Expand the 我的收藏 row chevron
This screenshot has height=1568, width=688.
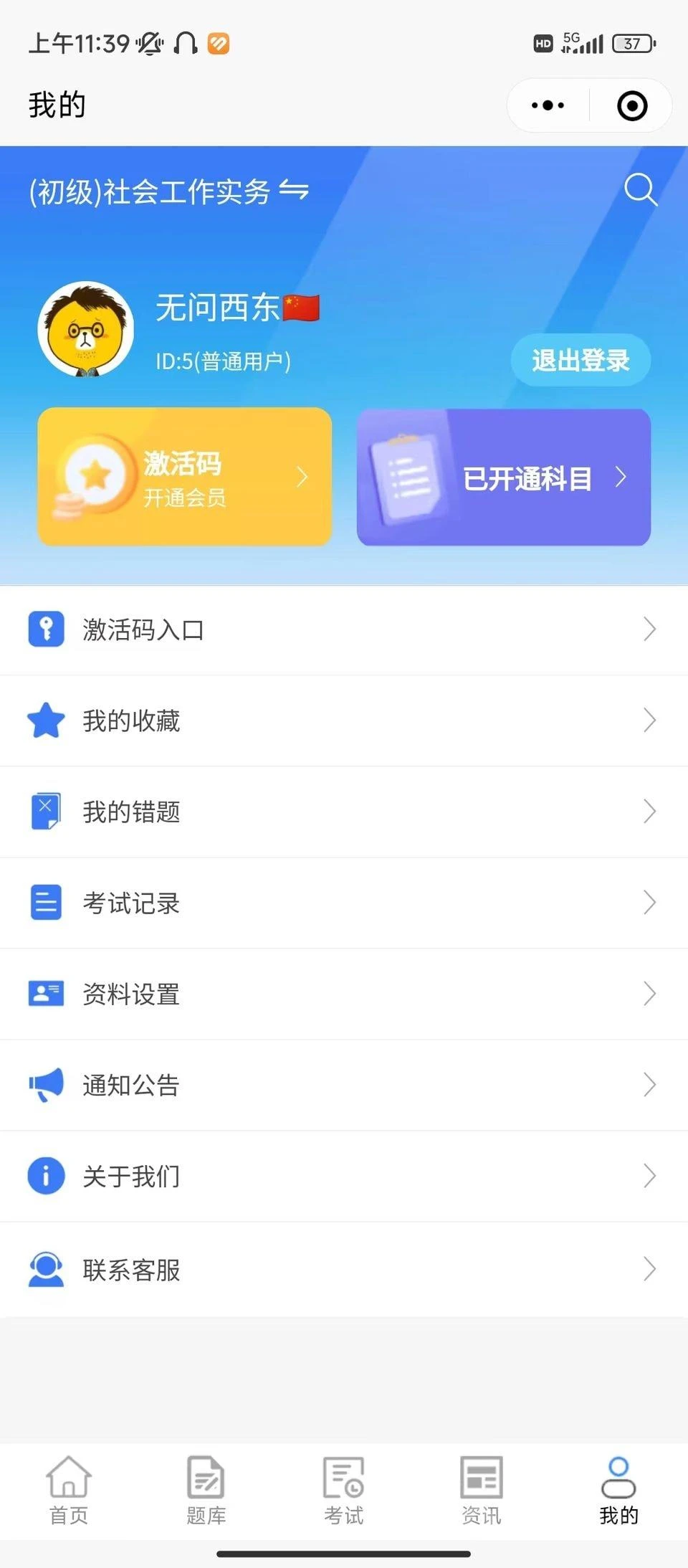(x=649, y=721)
